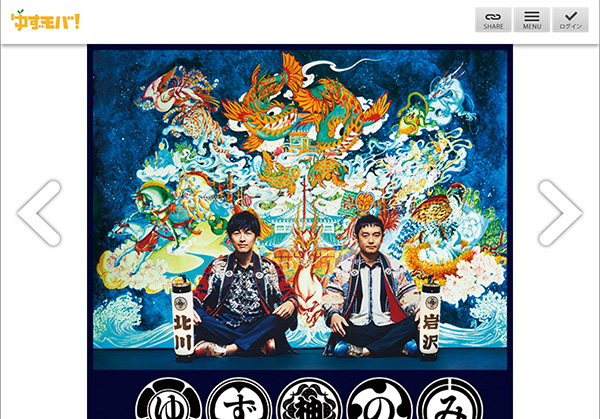Tap the ゆずモバ home logo
The width and height of the screenshot is (600, 419).
coord(45,19)
